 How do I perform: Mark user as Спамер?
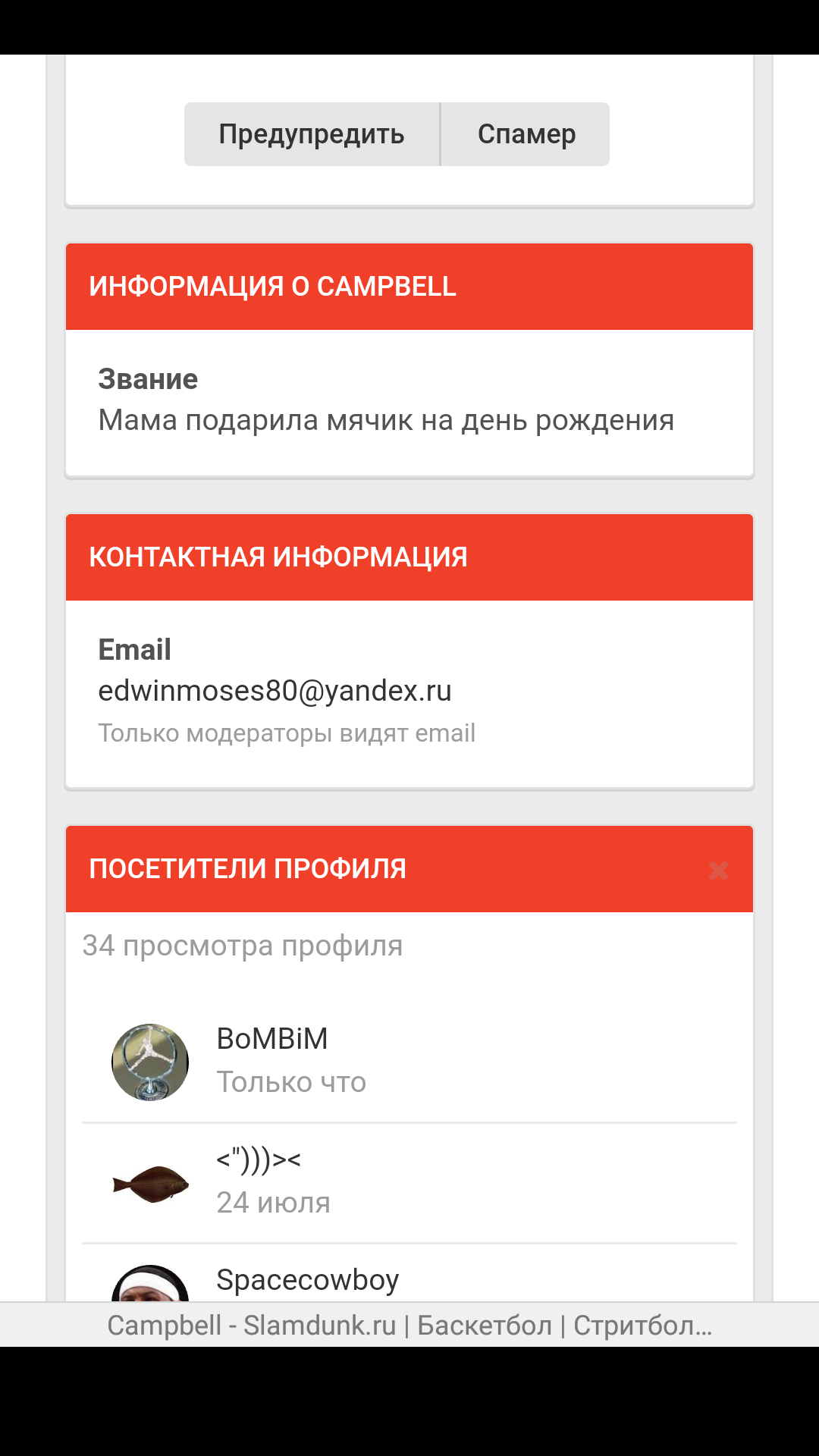click(526, 134)
